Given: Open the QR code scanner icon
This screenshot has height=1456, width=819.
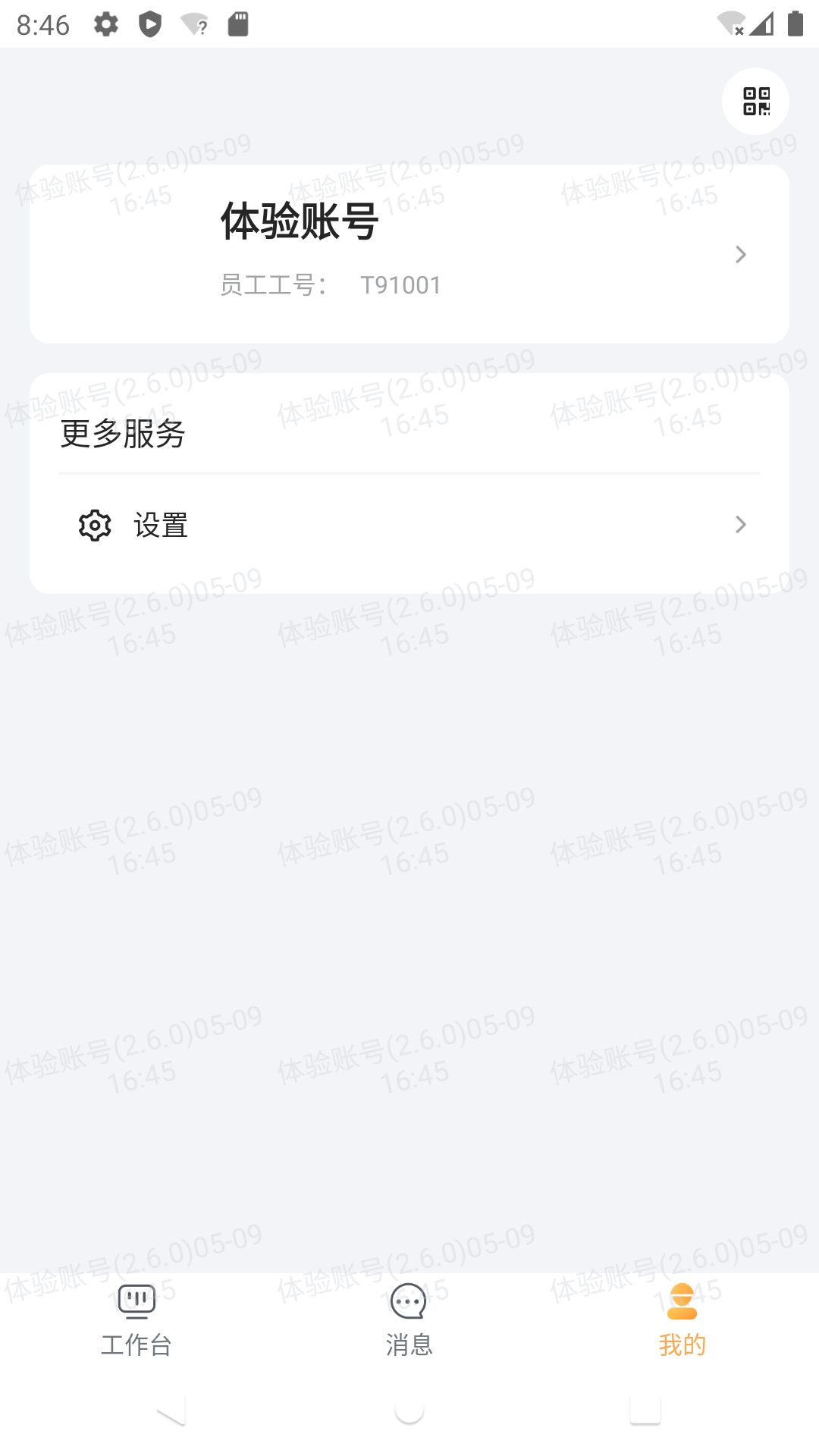Looking at the screenshot, I should click(756, 102).
